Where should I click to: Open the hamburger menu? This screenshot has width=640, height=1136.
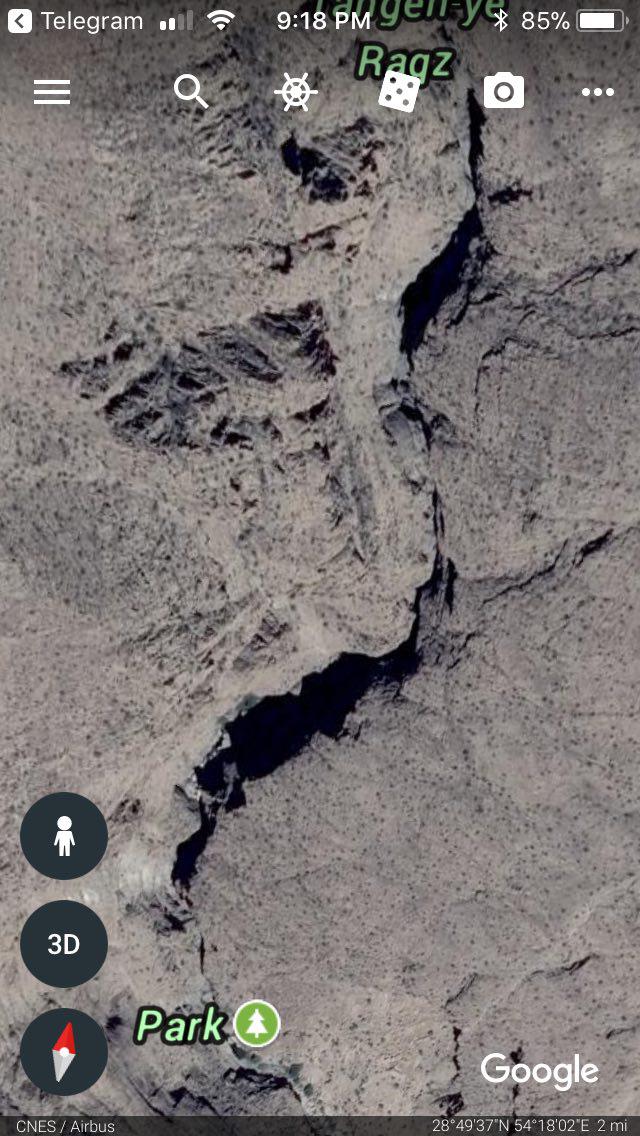tap(52, 93)
